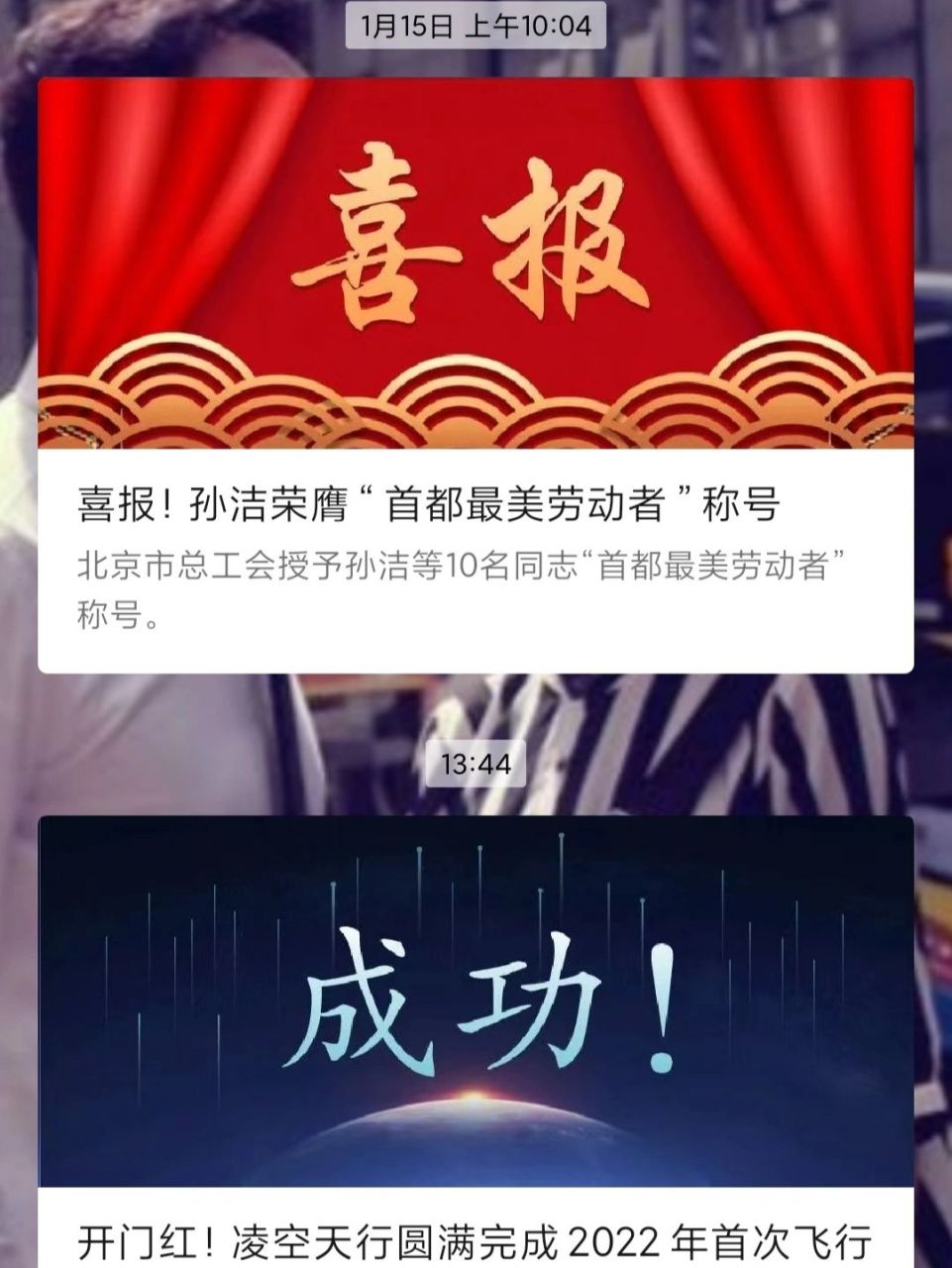Tap the timestamp 1月15日 上午10:04
The width and height of the screenshot is (952, 1268).
[476, 27]
